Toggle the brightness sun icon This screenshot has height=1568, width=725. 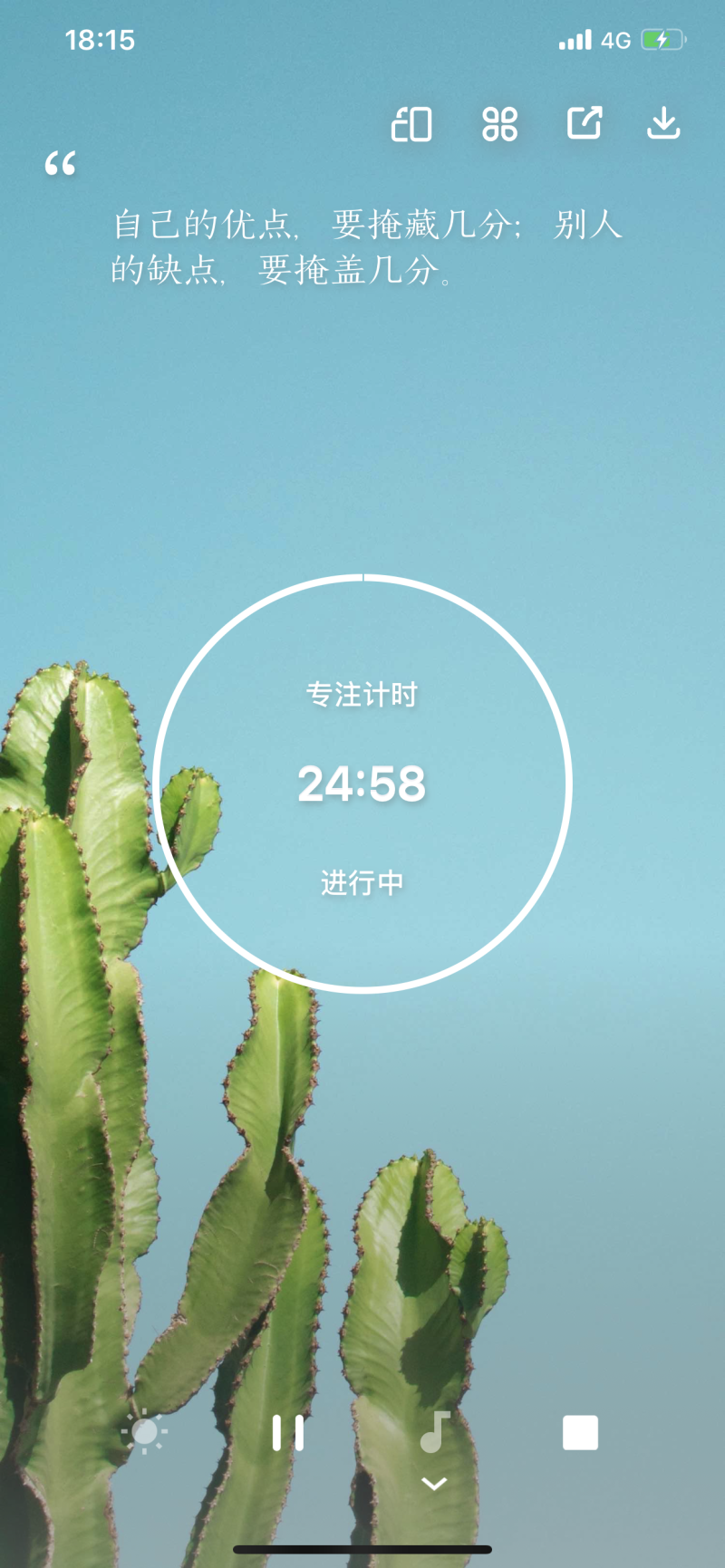[x=145, y=1432]
